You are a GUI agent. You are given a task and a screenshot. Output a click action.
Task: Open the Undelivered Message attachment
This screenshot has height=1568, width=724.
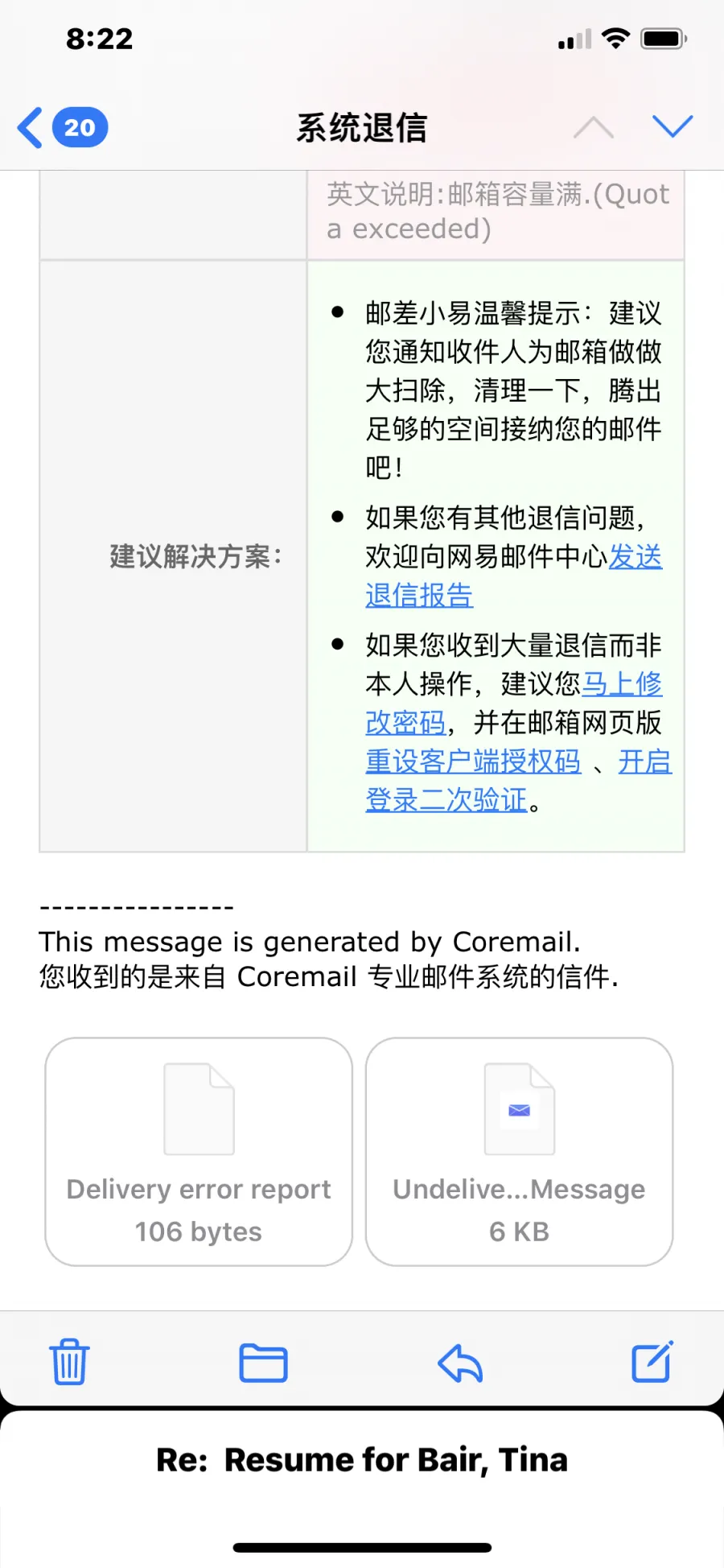(x=519, y=1151)
